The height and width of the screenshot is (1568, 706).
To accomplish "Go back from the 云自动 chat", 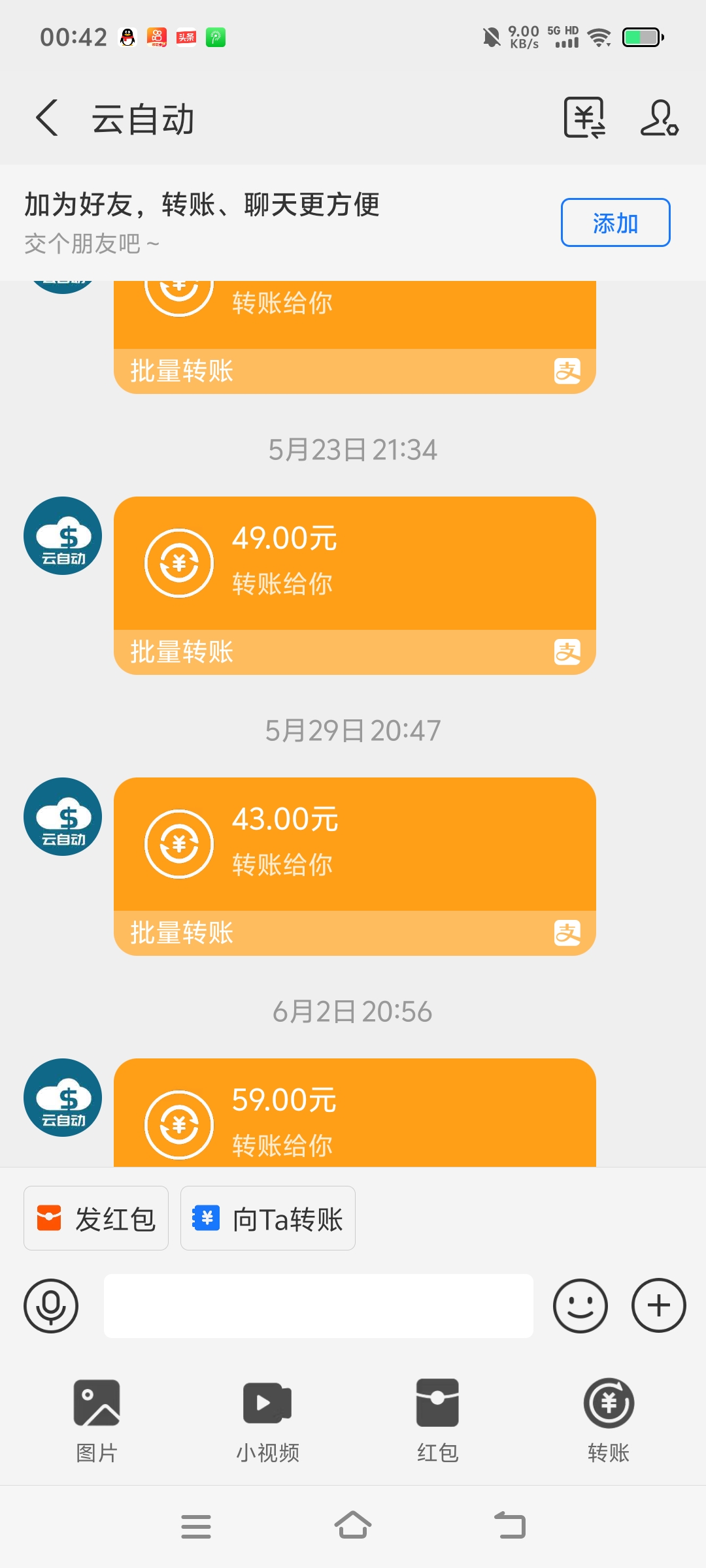I will 47,118.
